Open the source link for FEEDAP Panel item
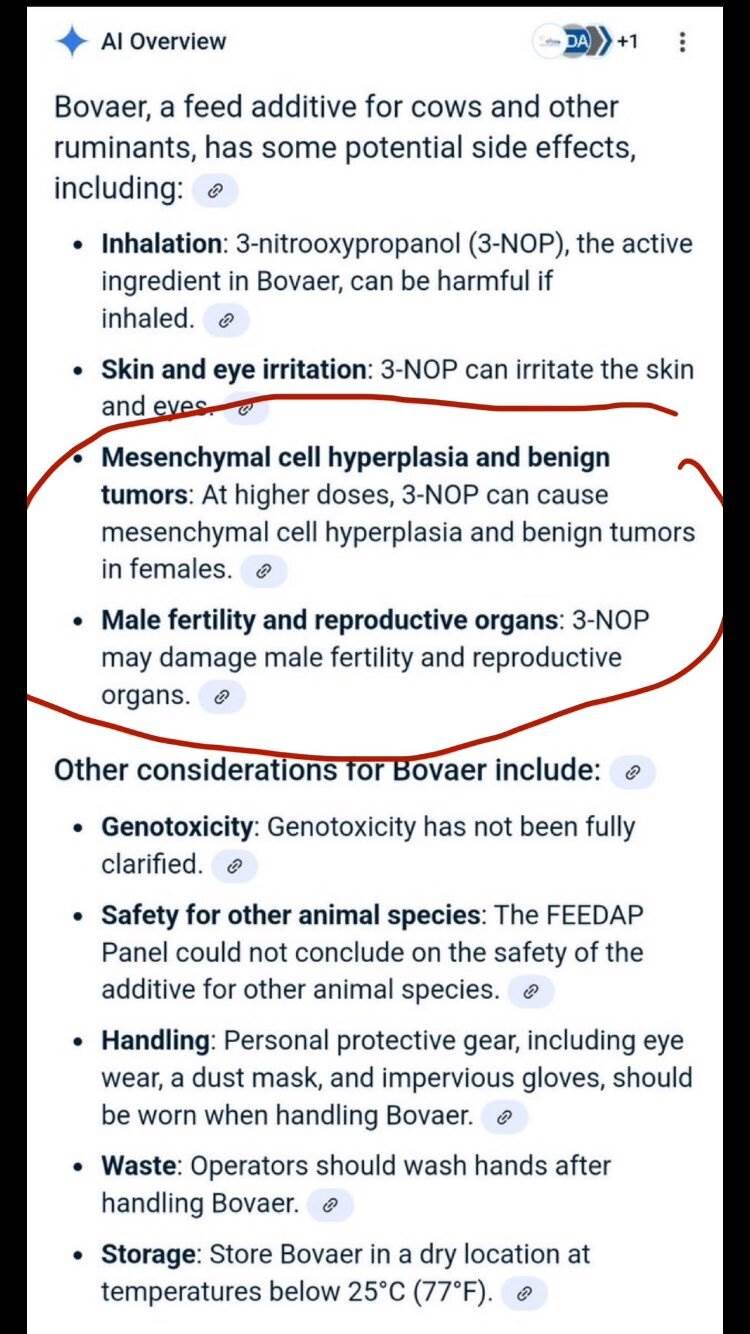750x1334 pixels. [531, 991]
